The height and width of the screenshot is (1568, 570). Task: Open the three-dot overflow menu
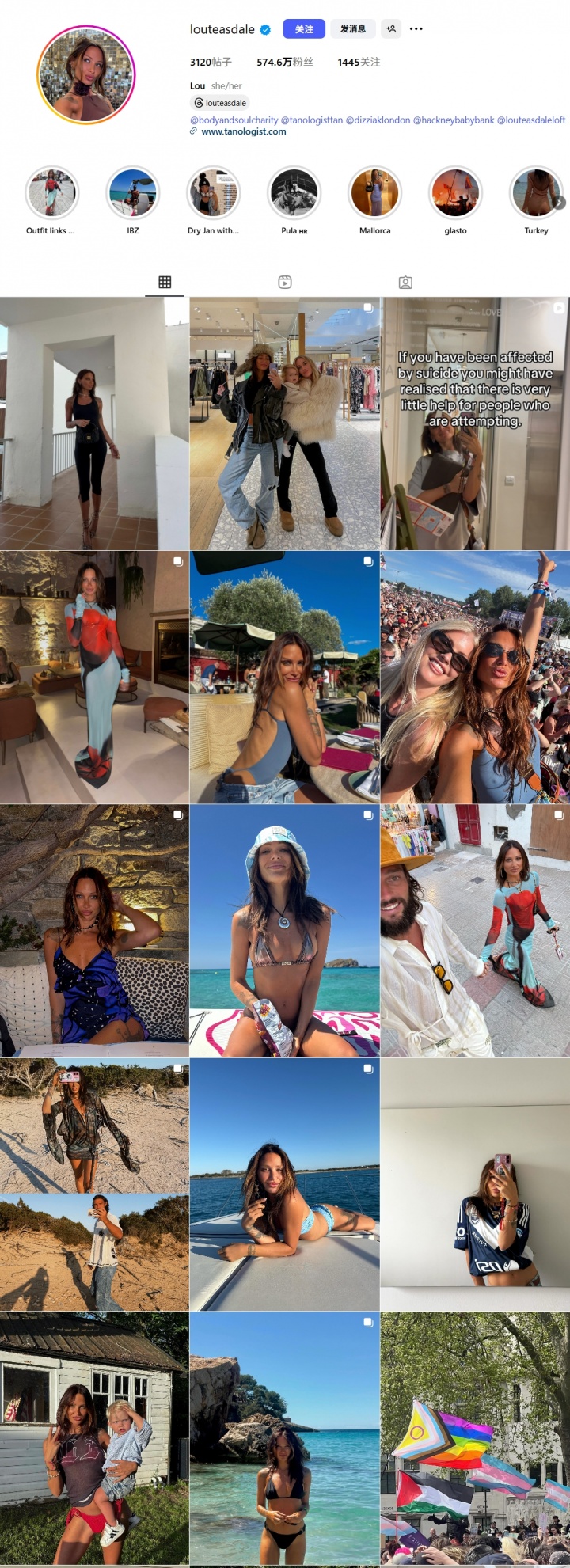click(416, 29)
